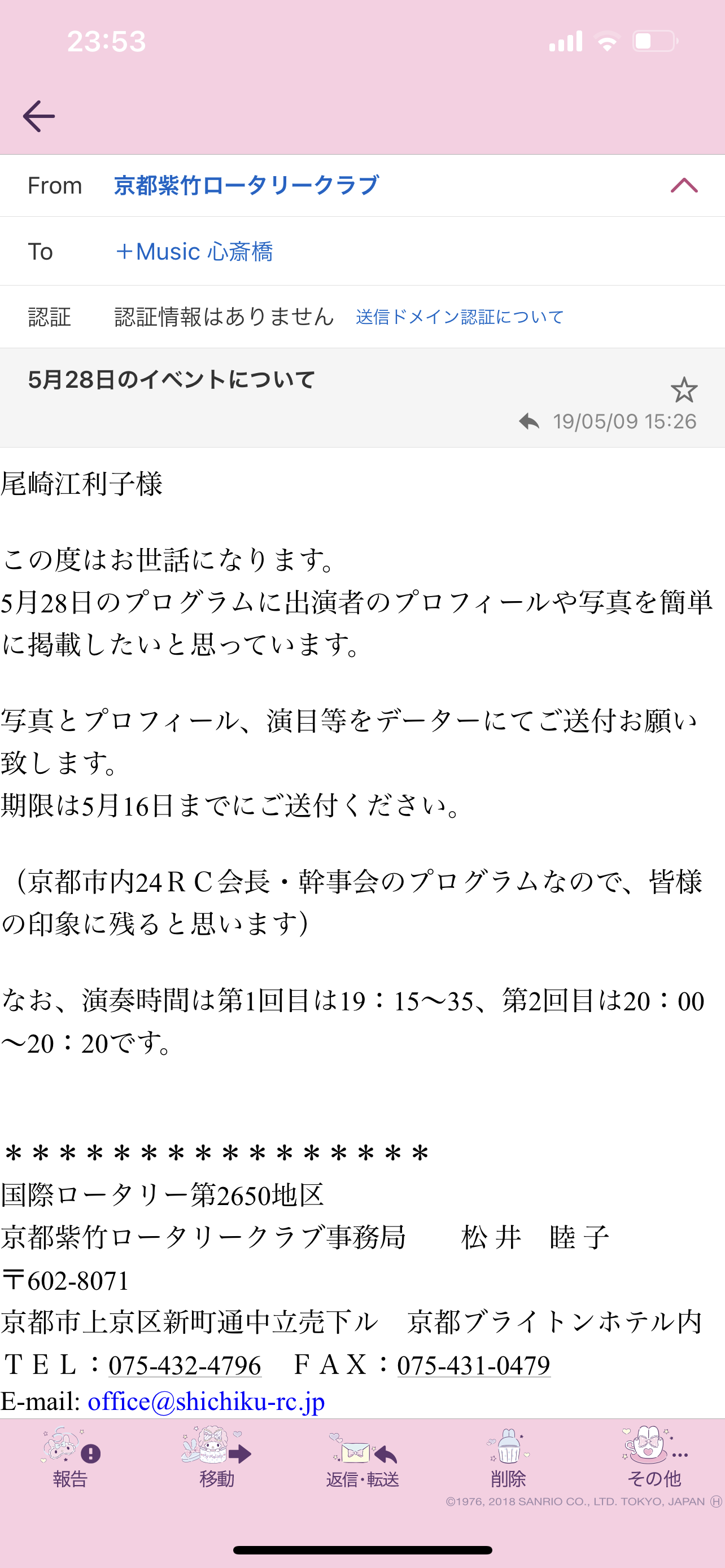Open sender 京都紫竹ロータリークラブ
The height and width of the screenshot is (1568, 725).
(x=247, y=185)
